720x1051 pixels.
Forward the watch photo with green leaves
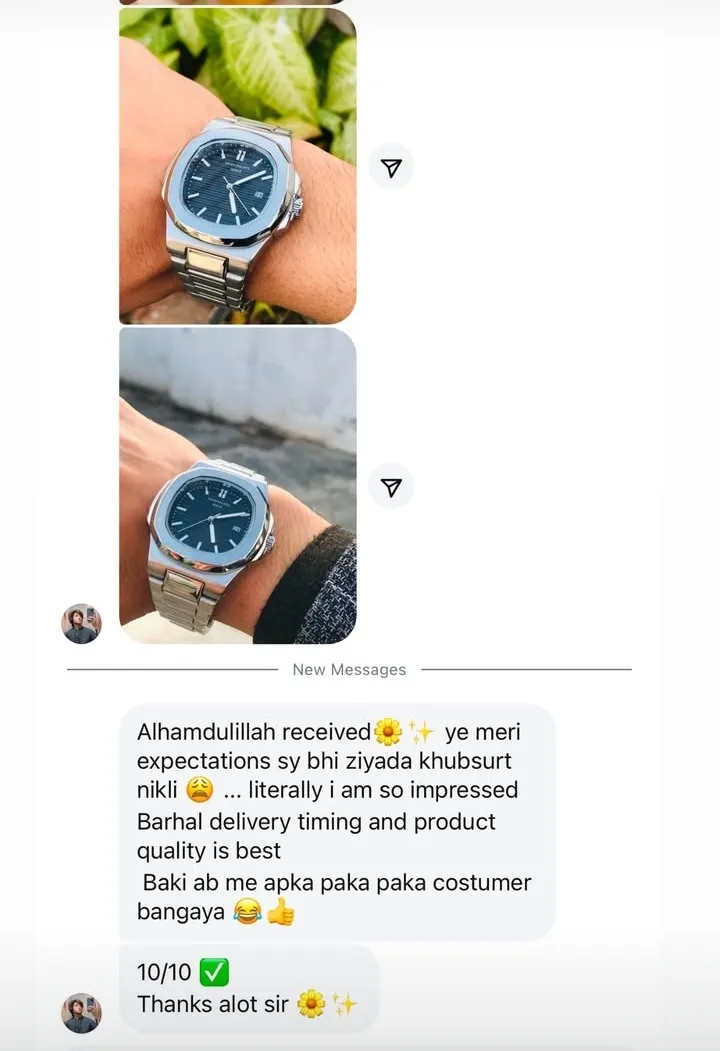391,168
